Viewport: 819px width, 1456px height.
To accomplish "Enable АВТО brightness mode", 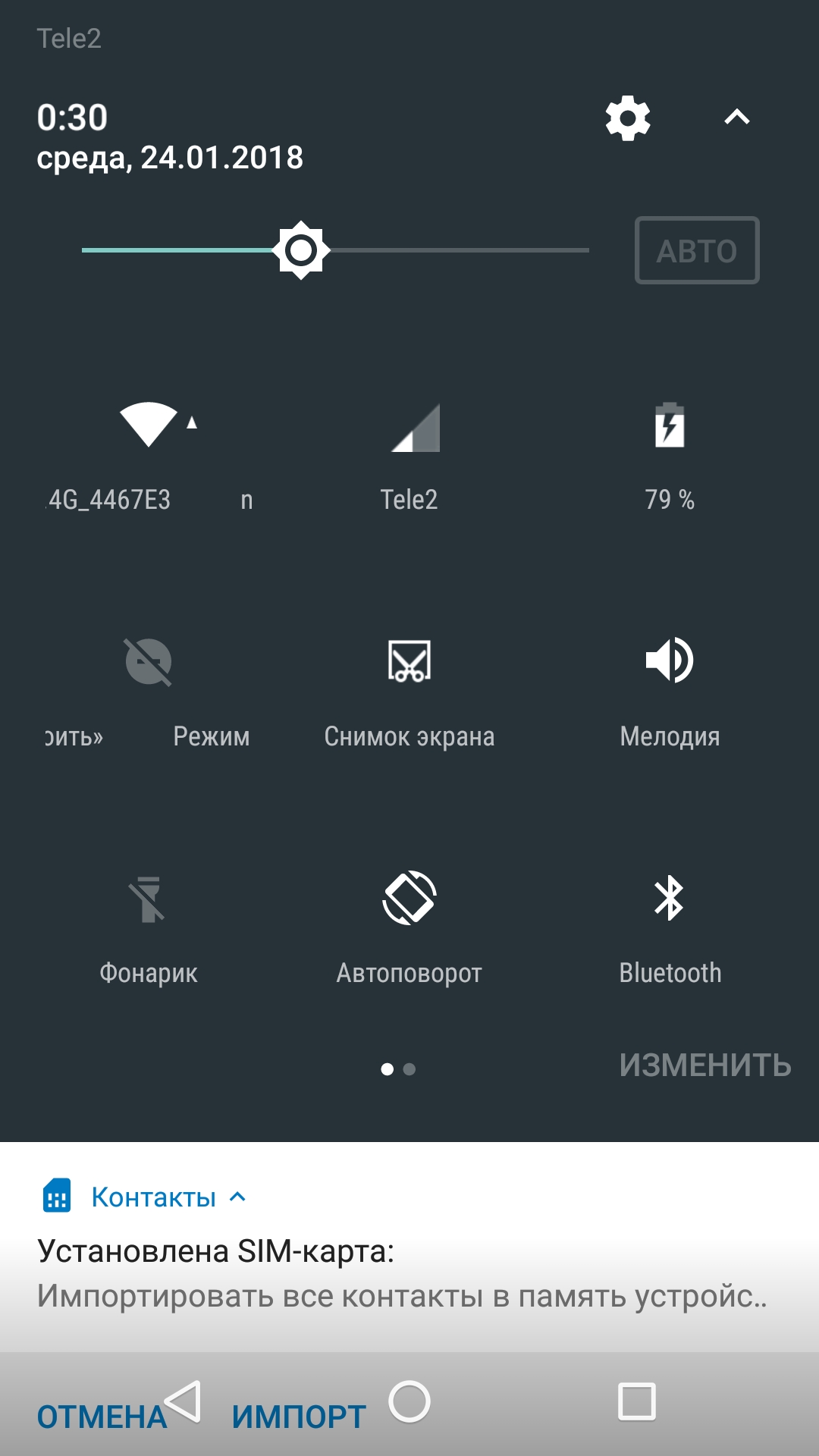I will [696, 250].
